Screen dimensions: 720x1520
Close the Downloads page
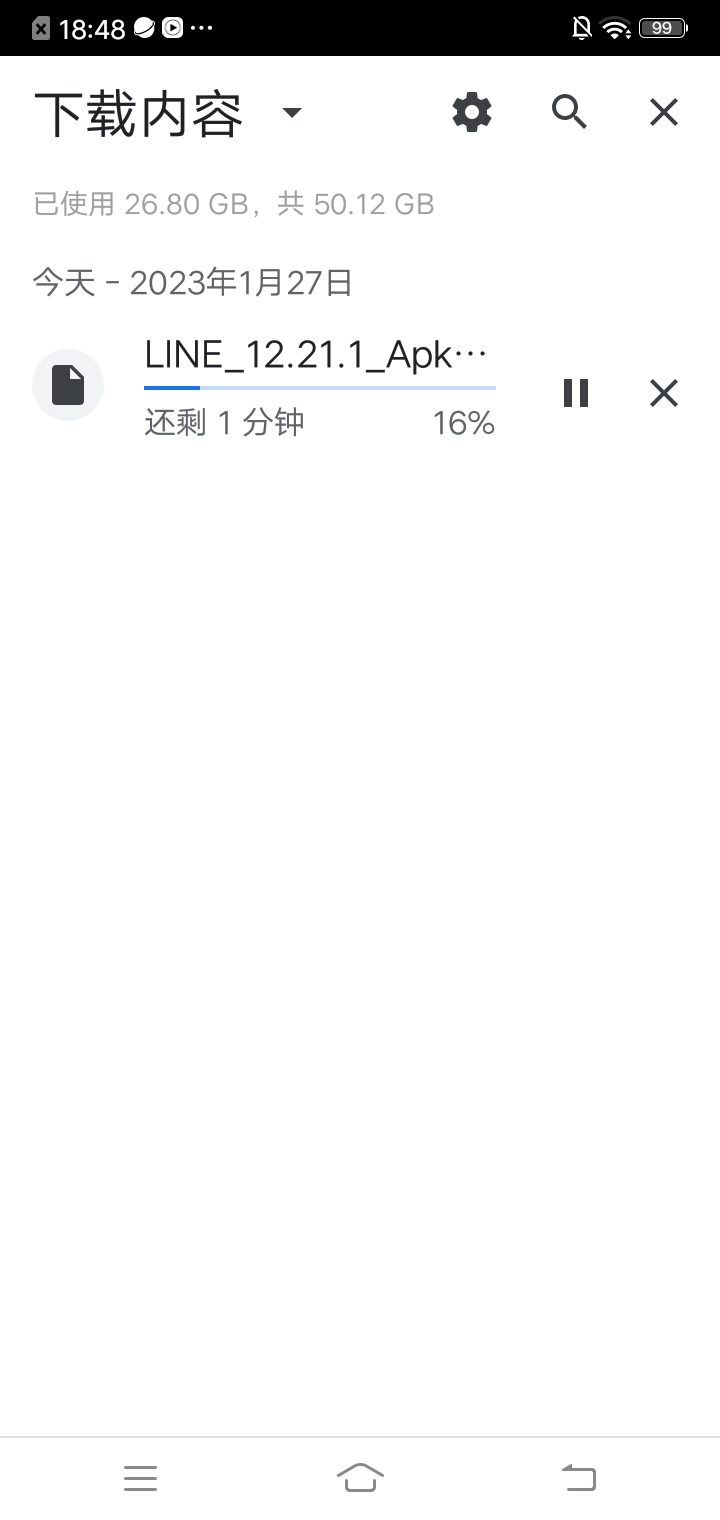point(663,112)
